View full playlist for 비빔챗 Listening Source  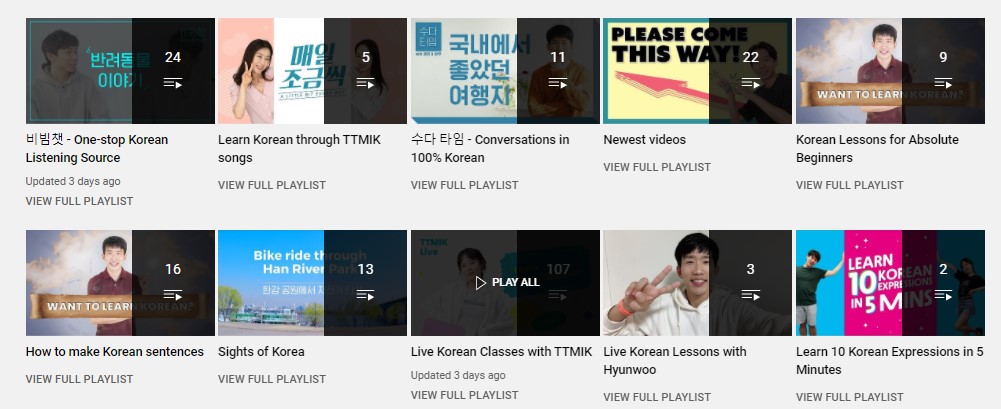(x=79, y=201)
